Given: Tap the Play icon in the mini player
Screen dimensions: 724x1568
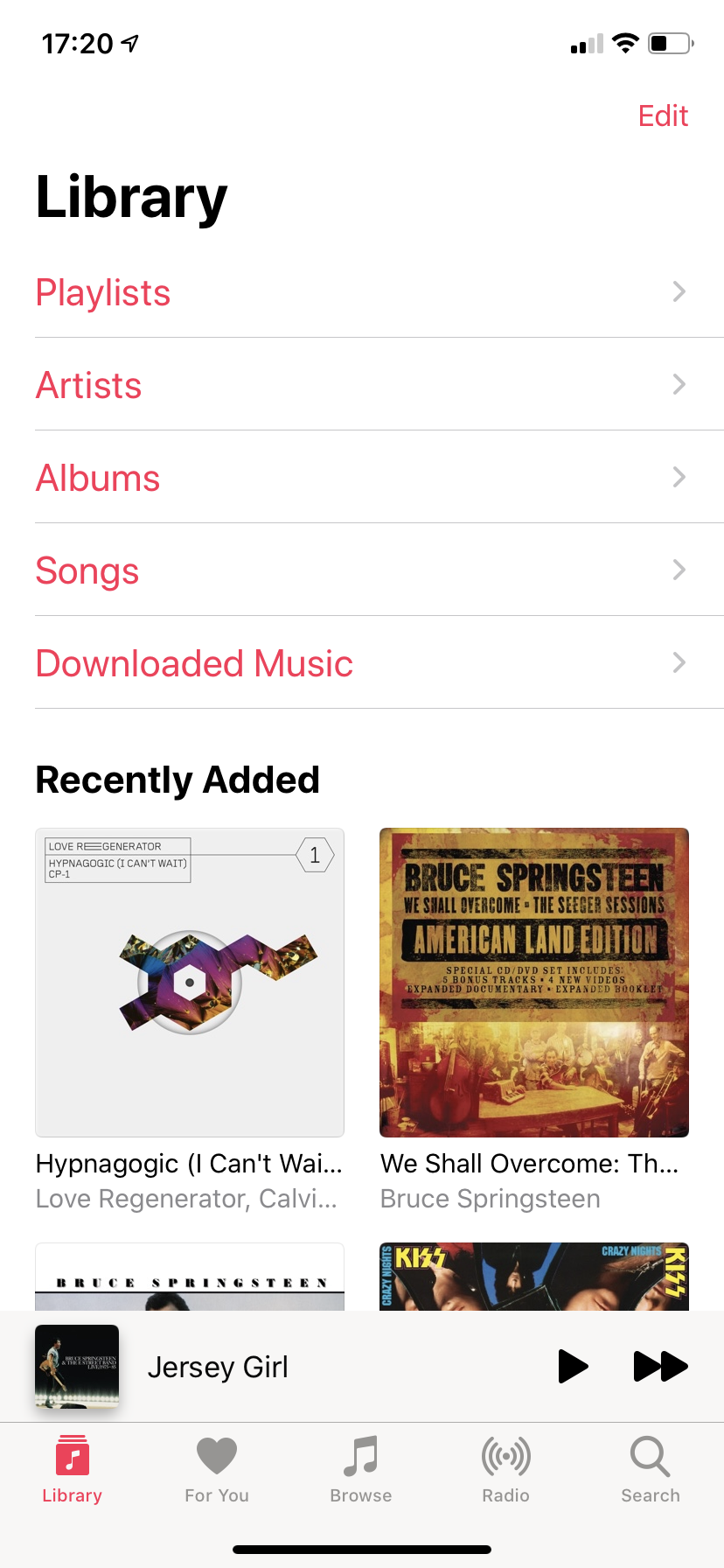Looking at the screenshot, I should tap(574, 1366).
